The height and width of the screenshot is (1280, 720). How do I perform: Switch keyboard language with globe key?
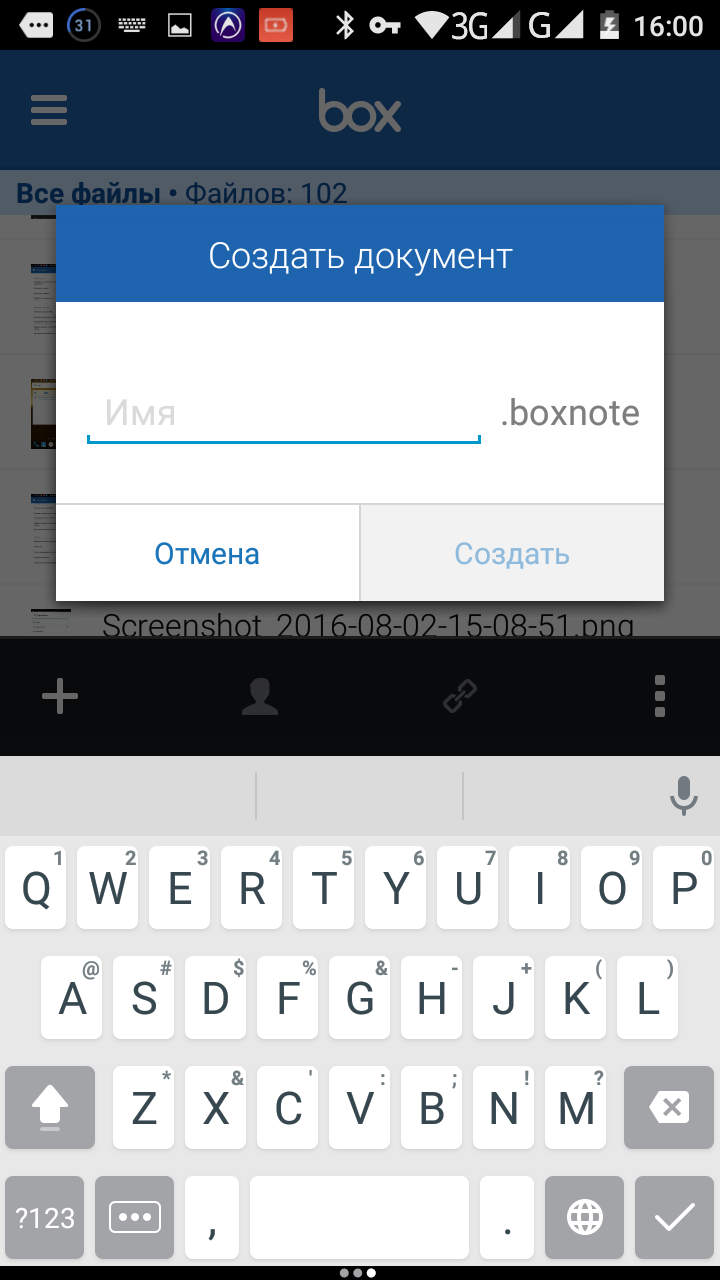[585, 1217]
